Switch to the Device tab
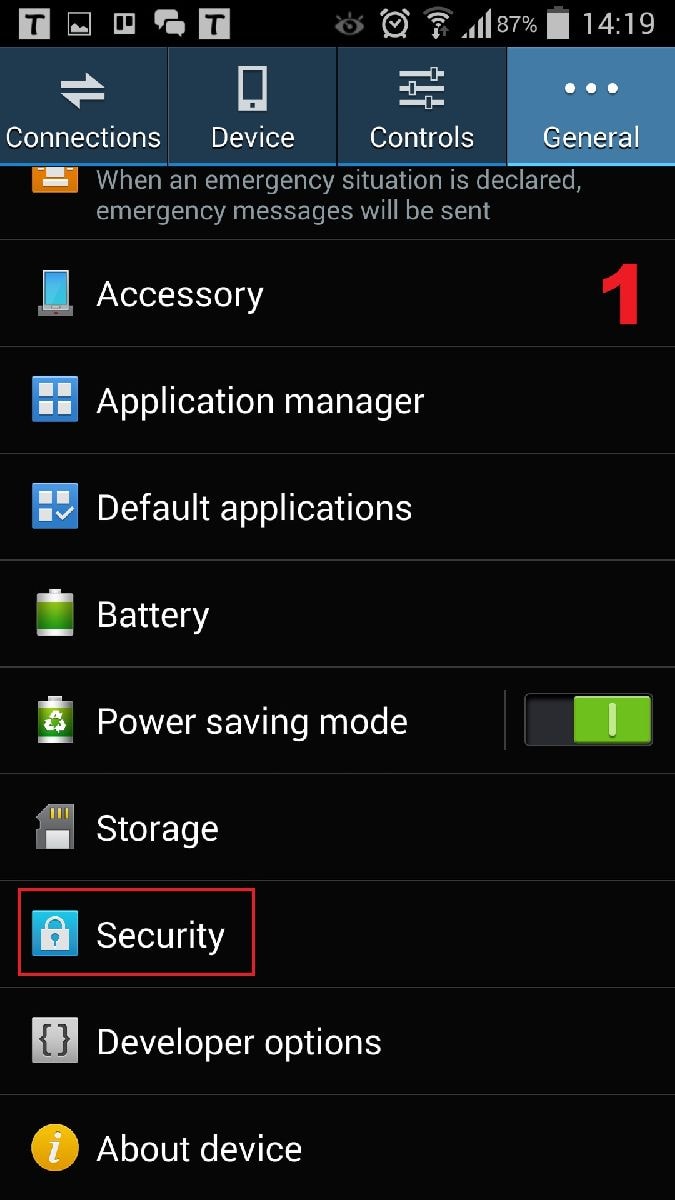Screen dimensions: 675x1200 click(x=252, y=106)
